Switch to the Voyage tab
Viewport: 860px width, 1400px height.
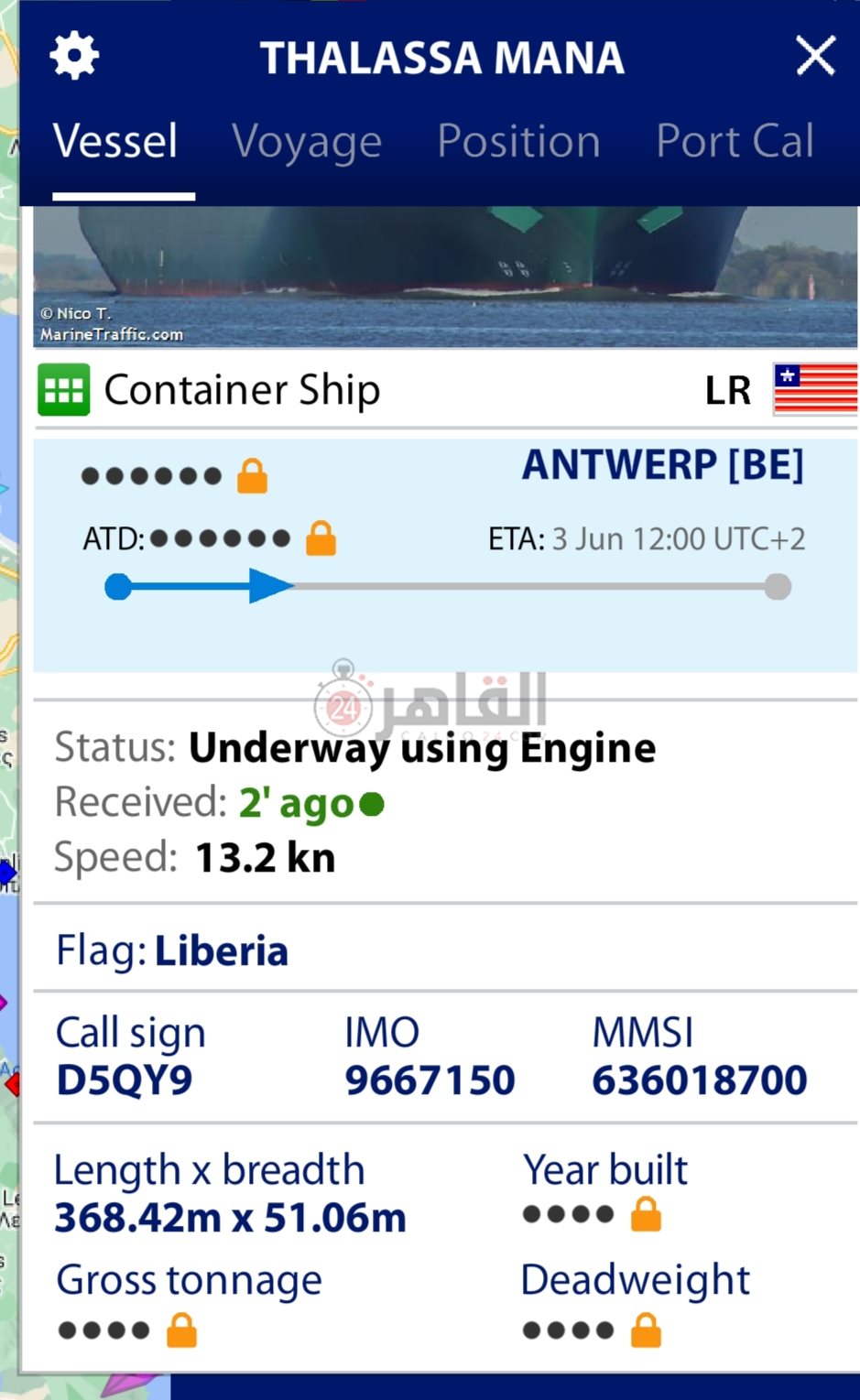(307, 142)
